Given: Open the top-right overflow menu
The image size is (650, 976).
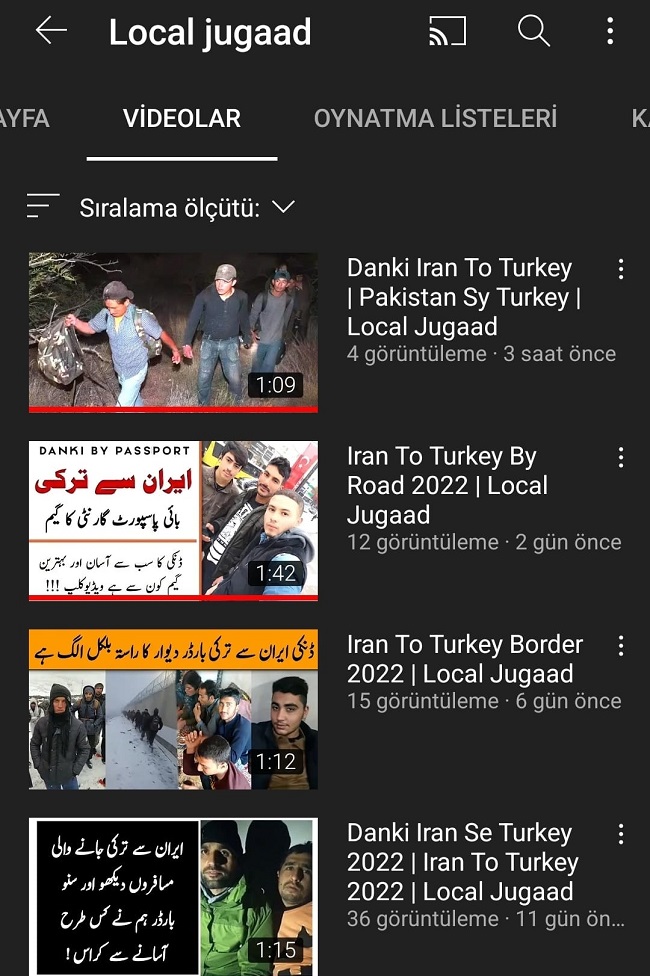Looking at the screenshot, I should (610, 32).
